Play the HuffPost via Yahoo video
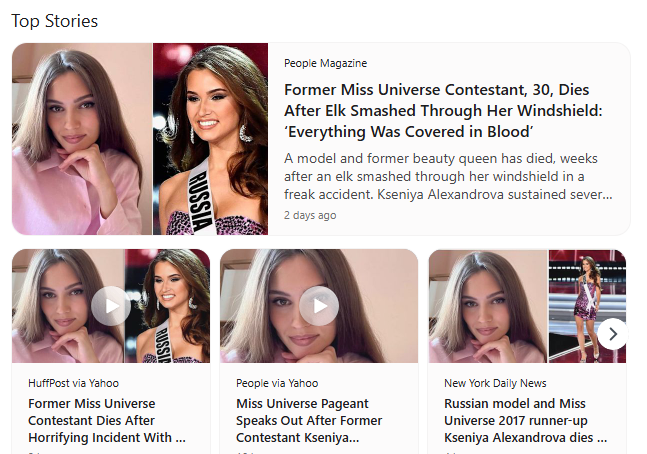647x454 pixels. (x=110, y=306)
